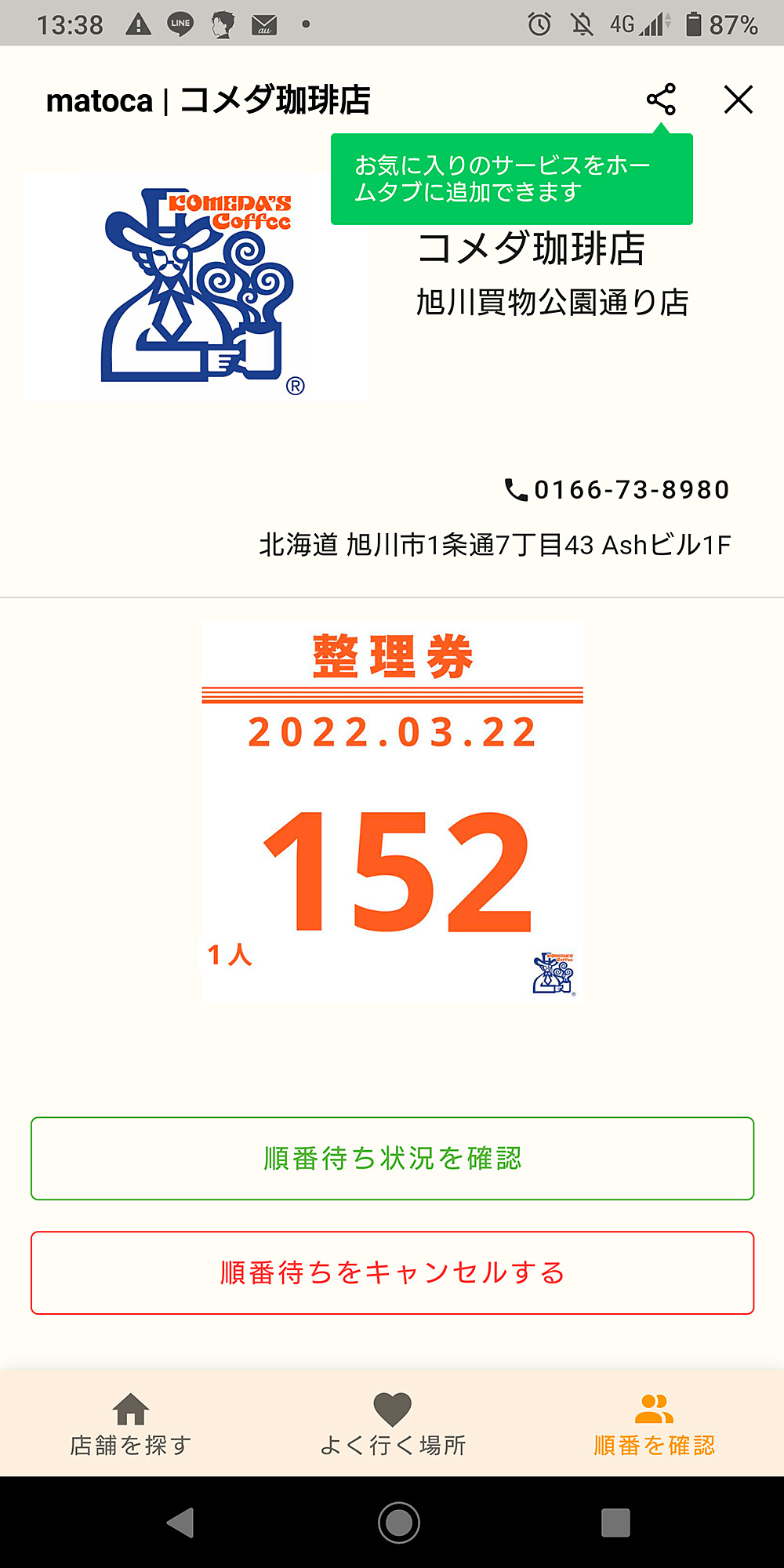Screen dimensions: 784x1568
Task: Go to the system home screen
Action: tap(398, 1523)
